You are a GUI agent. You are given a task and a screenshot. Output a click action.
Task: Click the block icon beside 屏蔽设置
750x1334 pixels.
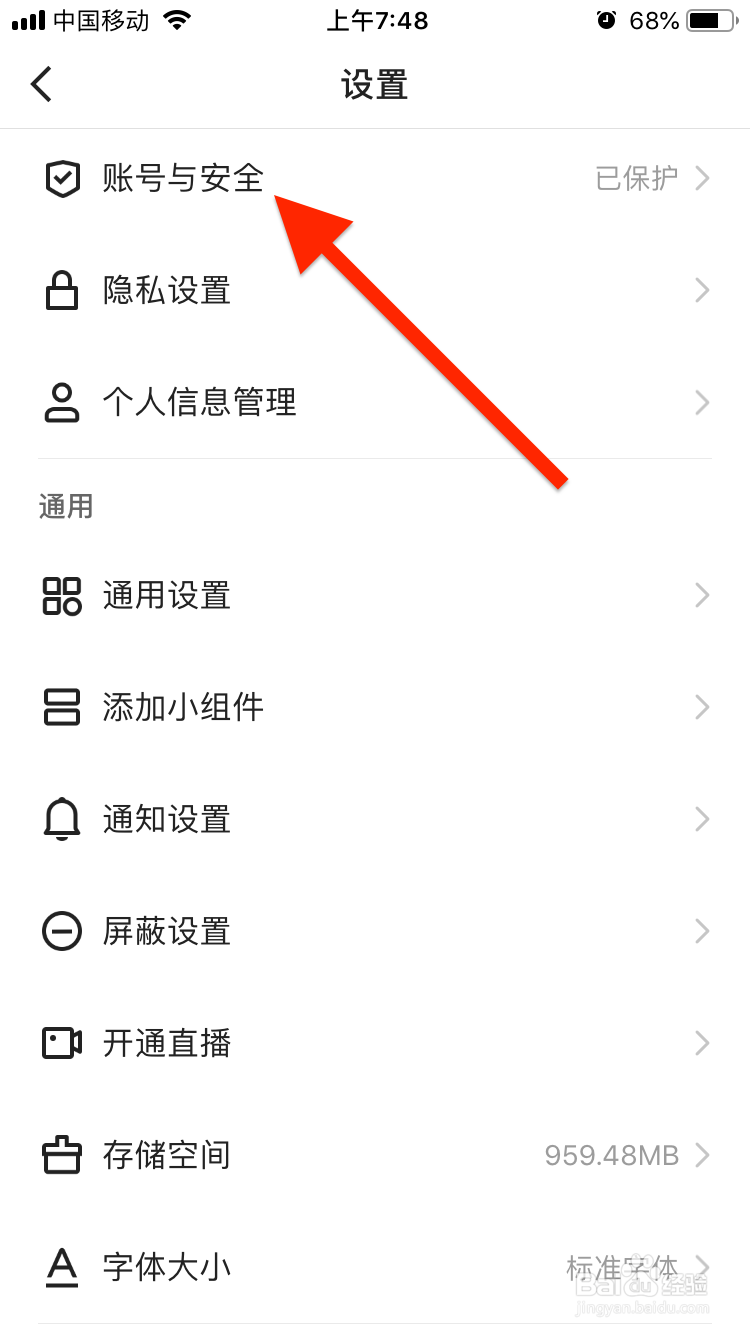[x=62, y=931]
